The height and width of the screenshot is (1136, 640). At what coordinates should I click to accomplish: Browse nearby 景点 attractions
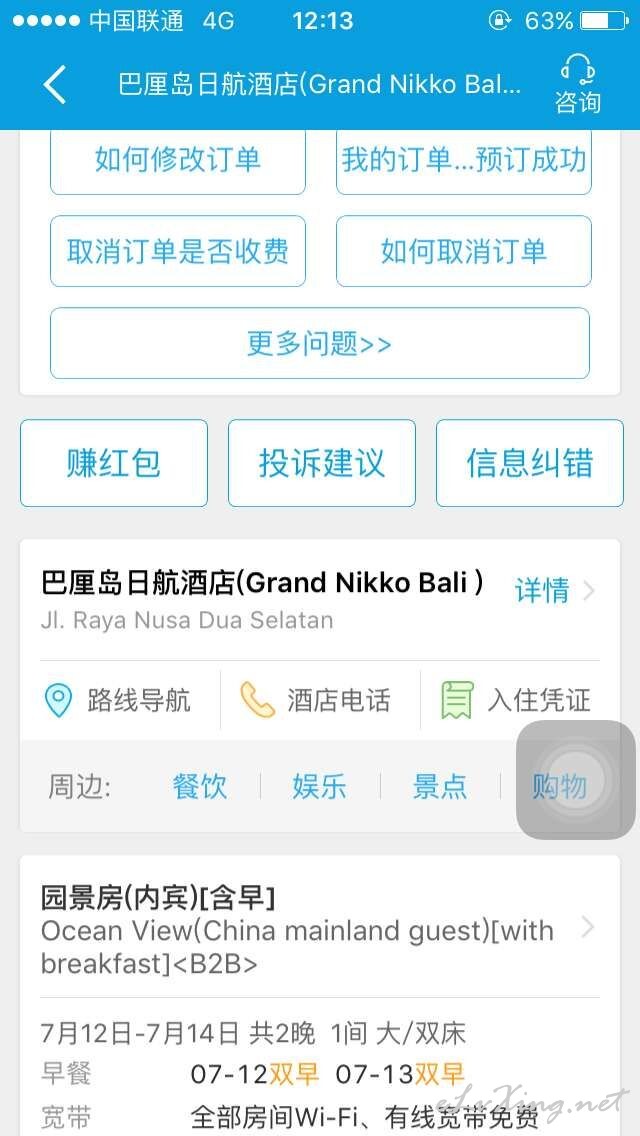440,786
